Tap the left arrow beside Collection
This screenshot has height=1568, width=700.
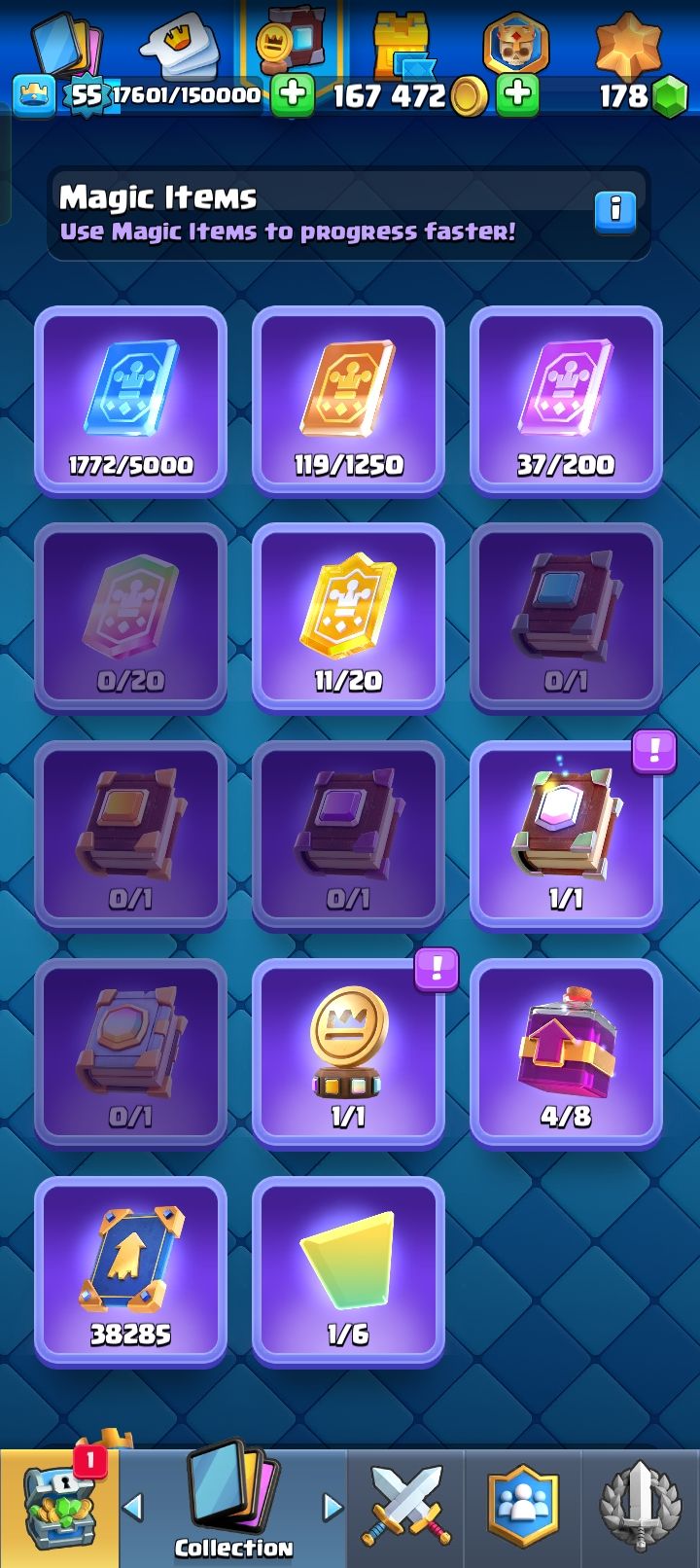pos(134,1508)
